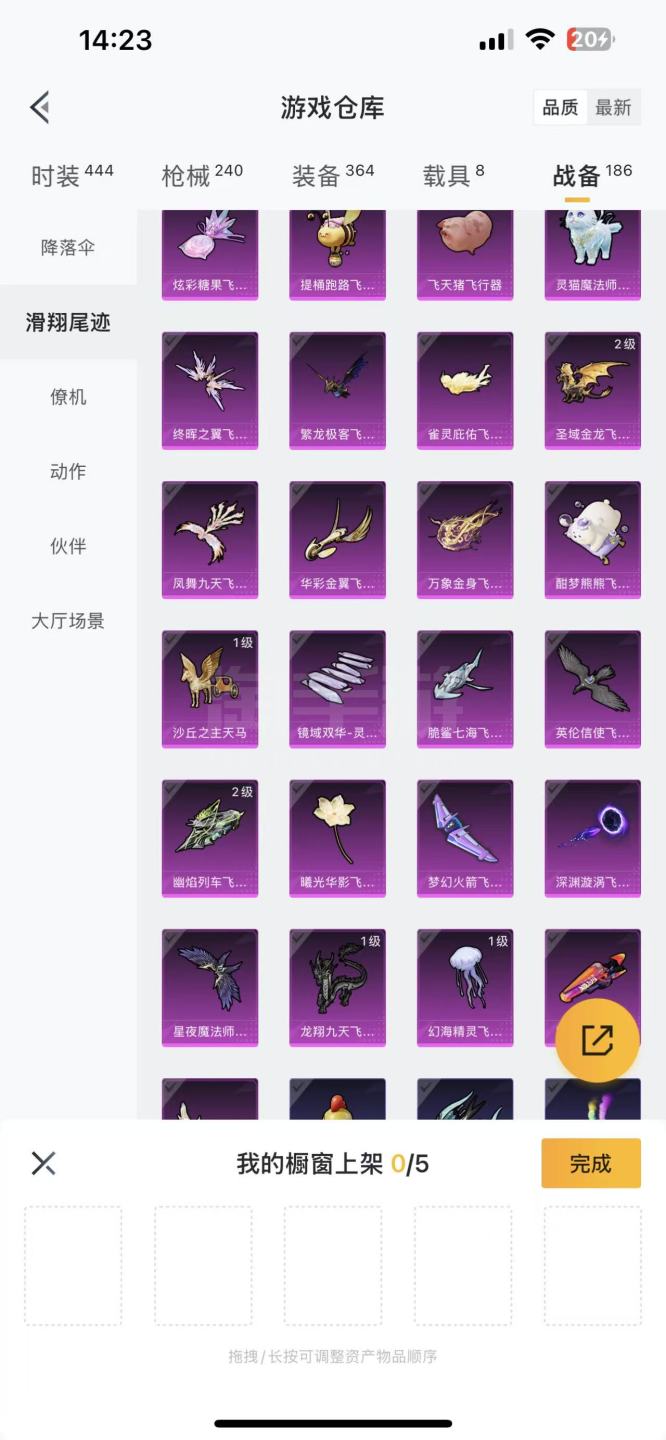
Task: Select the 圣域金龙 item
Action: pyautogui.click(x=593, y=390)
